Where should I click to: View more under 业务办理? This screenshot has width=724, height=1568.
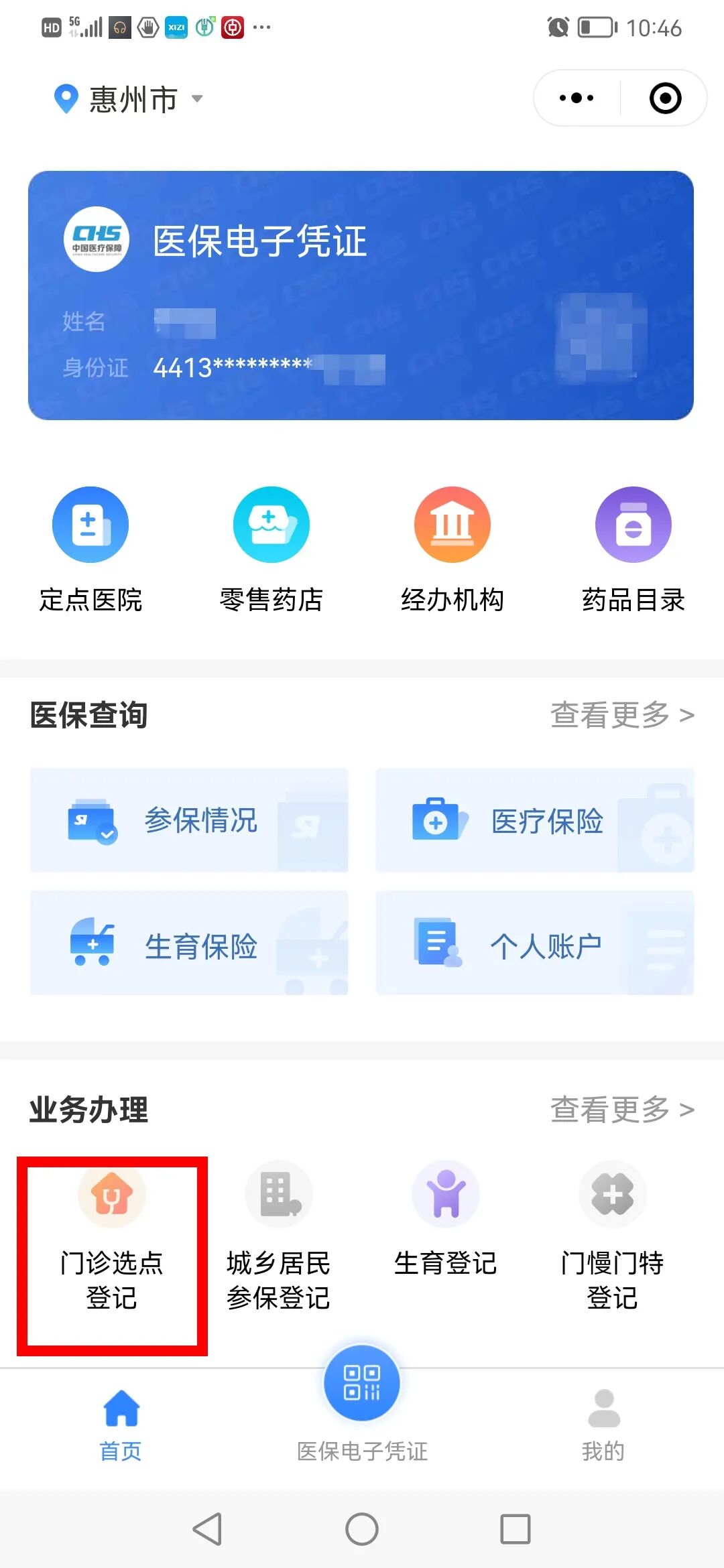tap(621, 1110)
